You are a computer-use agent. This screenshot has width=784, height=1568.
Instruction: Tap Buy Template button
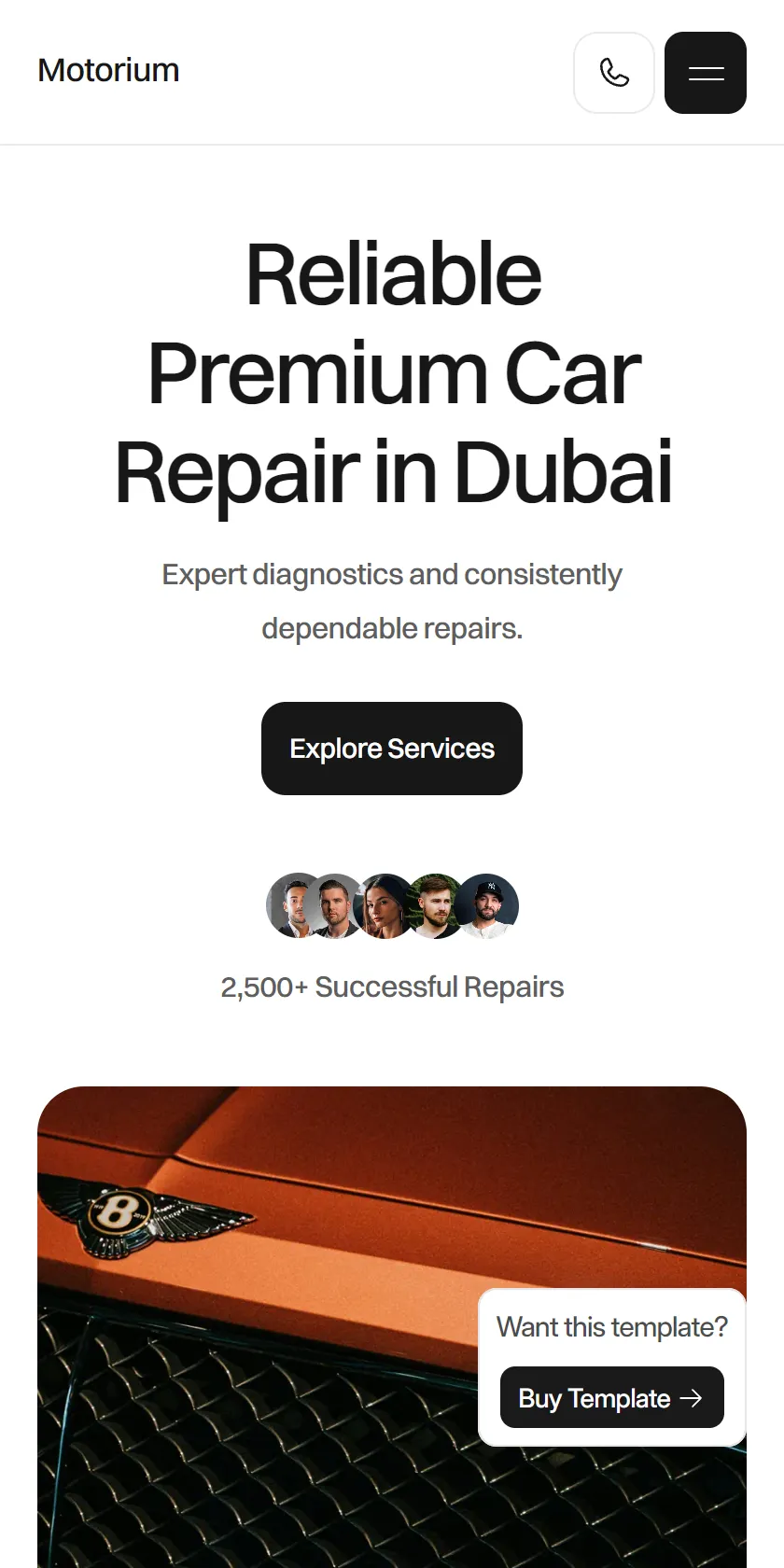click(612, 1397)
